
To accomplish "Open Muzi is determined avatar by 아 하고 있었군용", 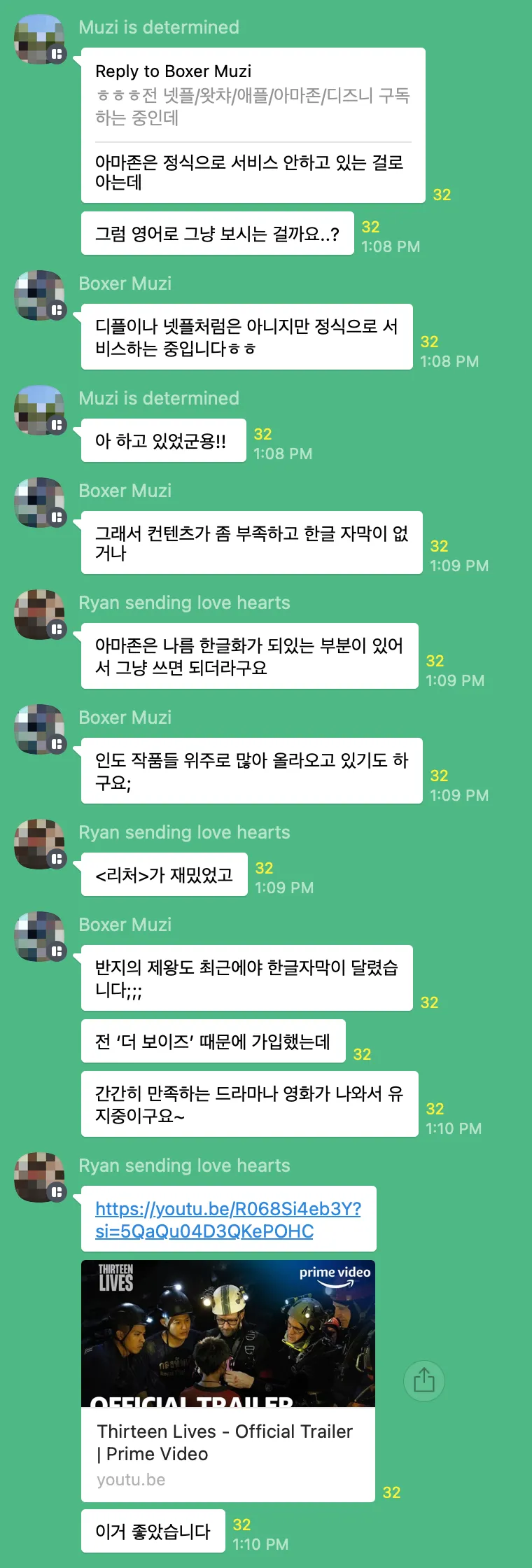I will [x=40, y=410].
